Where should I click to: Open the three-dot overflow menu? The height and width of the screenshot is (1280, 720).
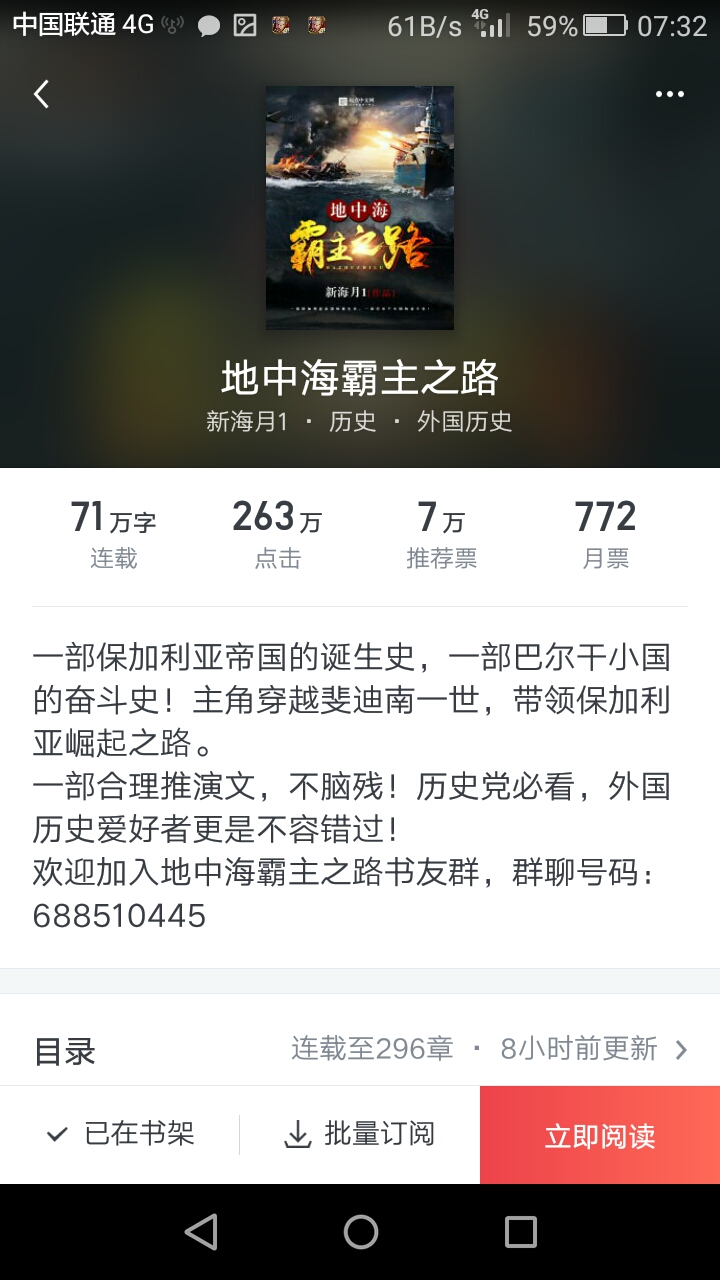pos(669,95)
